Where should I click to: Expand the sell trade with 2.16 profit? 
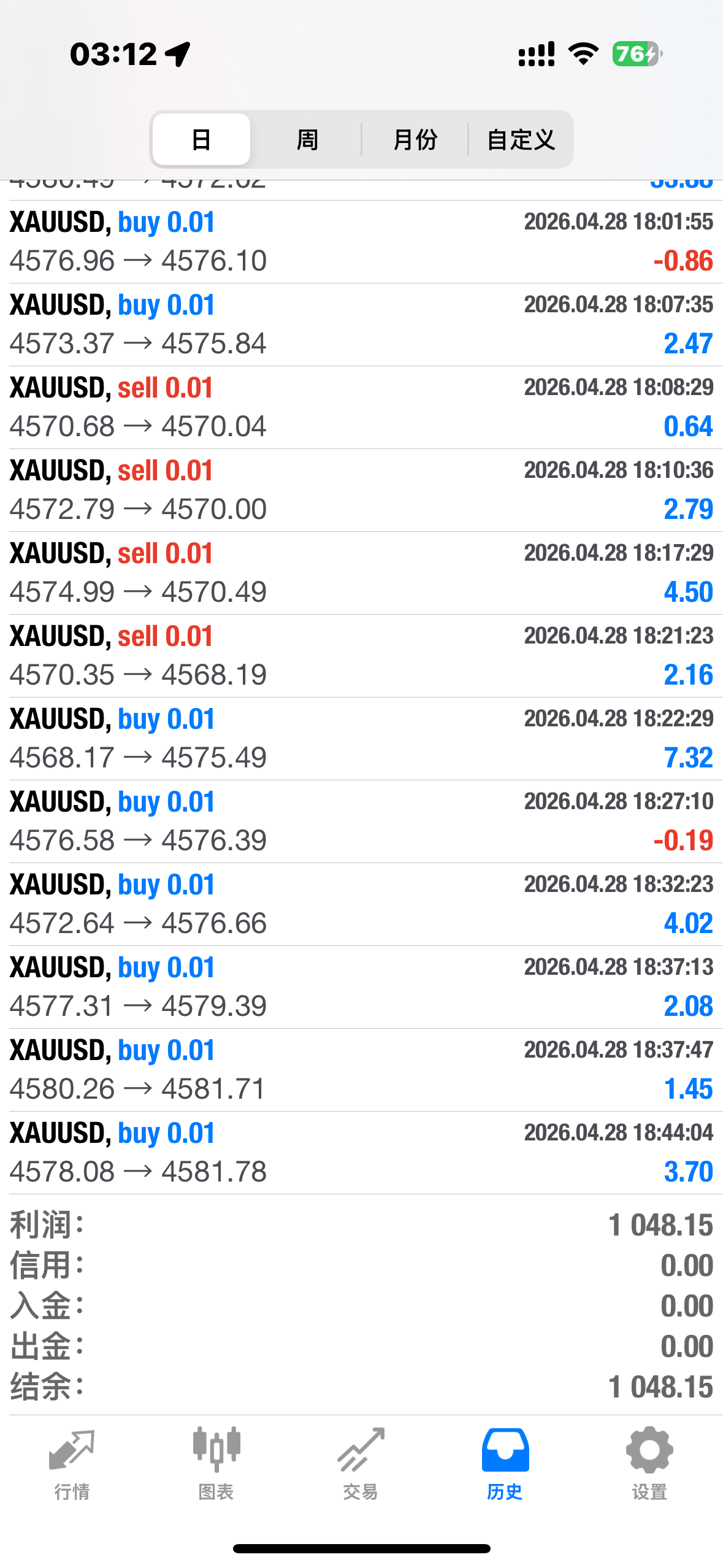361,656
